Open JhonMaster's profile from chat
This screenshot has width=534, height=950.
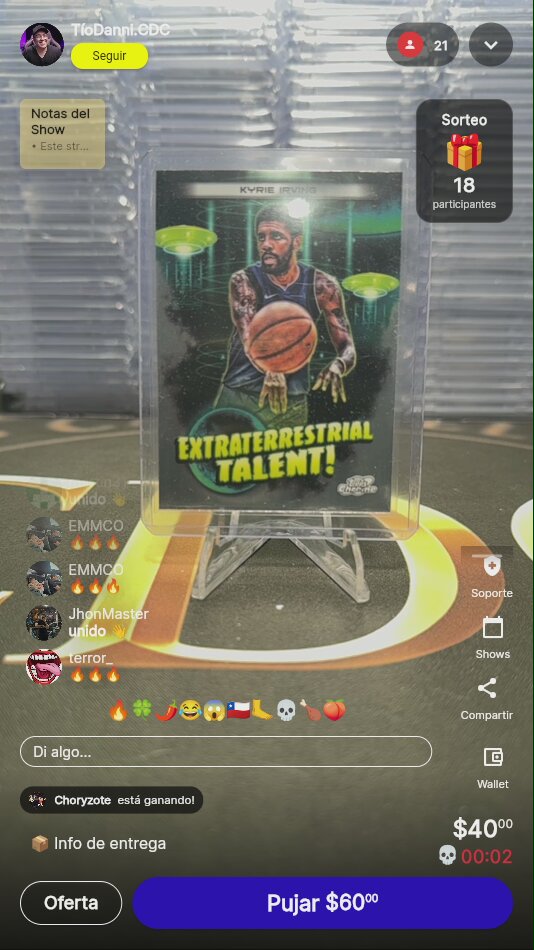click(44, 622)
